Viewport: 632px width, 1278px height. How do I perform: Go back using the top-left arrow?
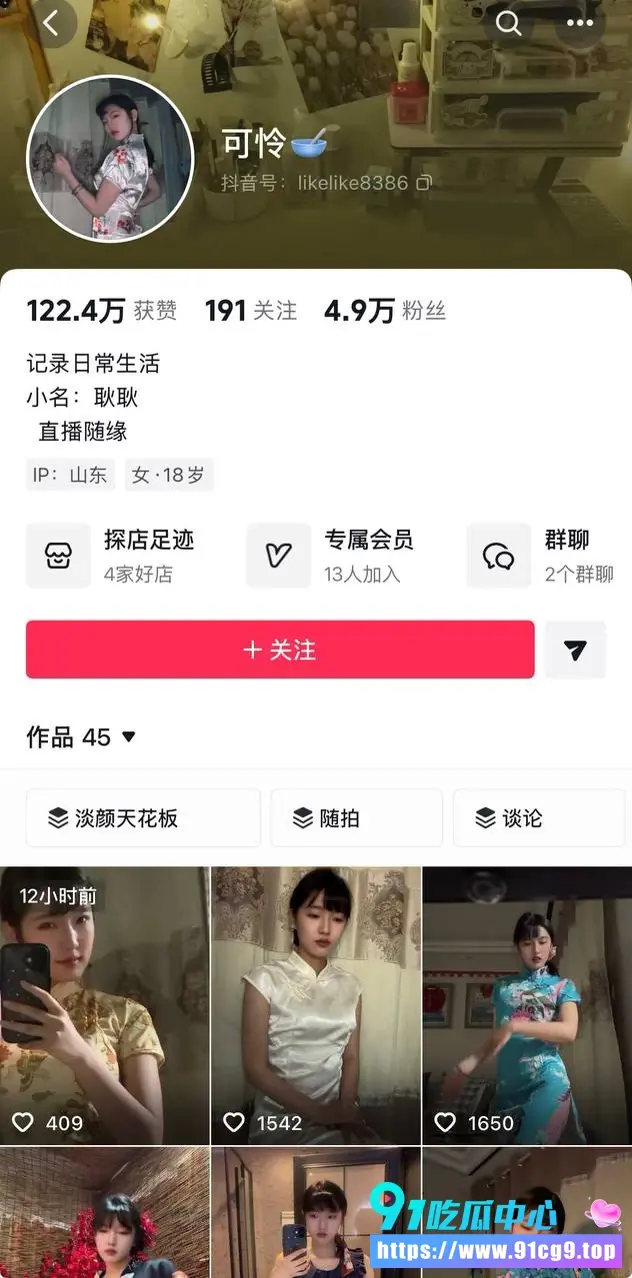(x=52, y=22)
